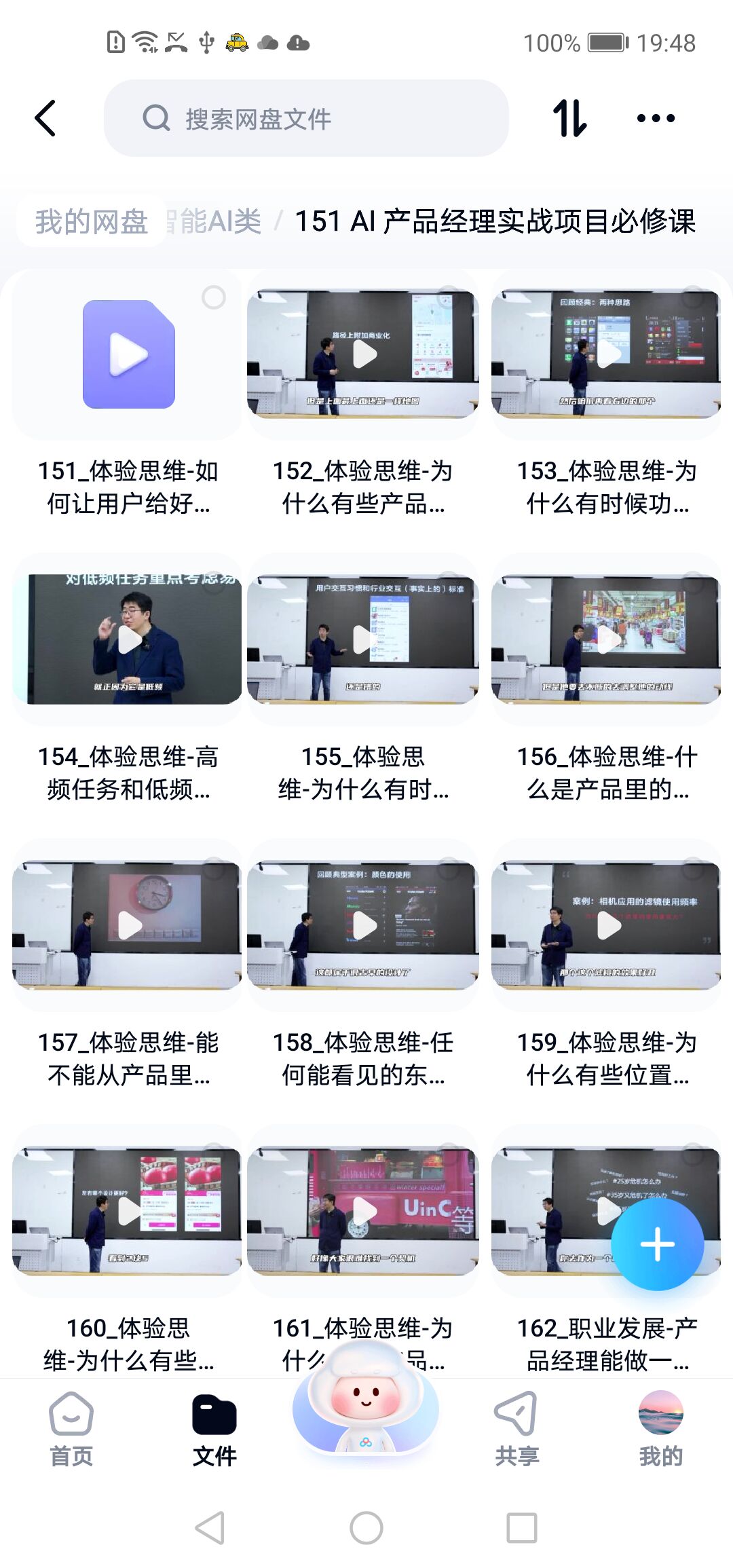Open video 155_体验思维-为什么有时…
Viewport: 733px width, 1568px height.
click(x=364, y=639)
